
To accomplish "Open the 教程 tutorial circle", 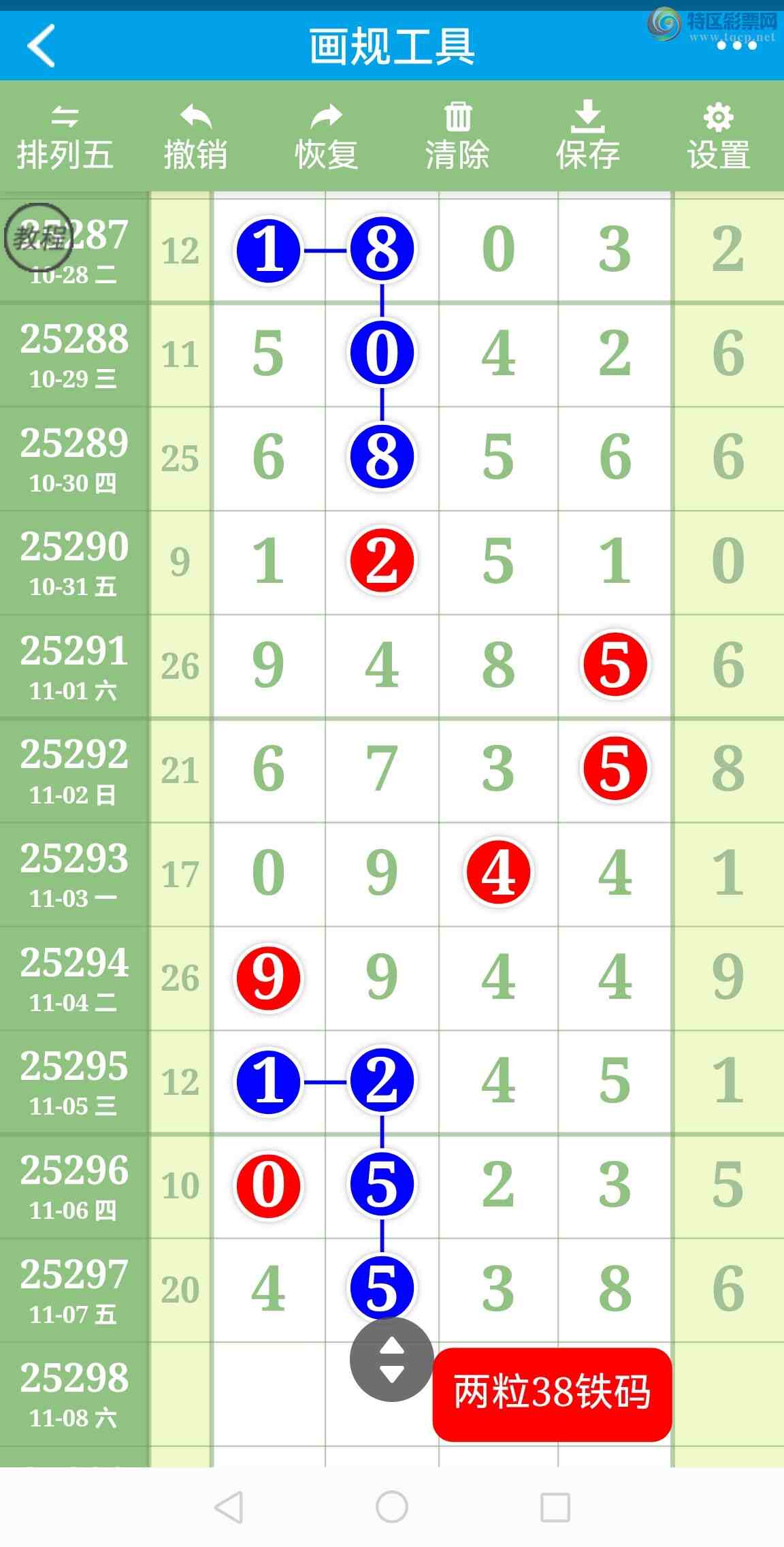I will pyautogui.click(x=38, y=238).
